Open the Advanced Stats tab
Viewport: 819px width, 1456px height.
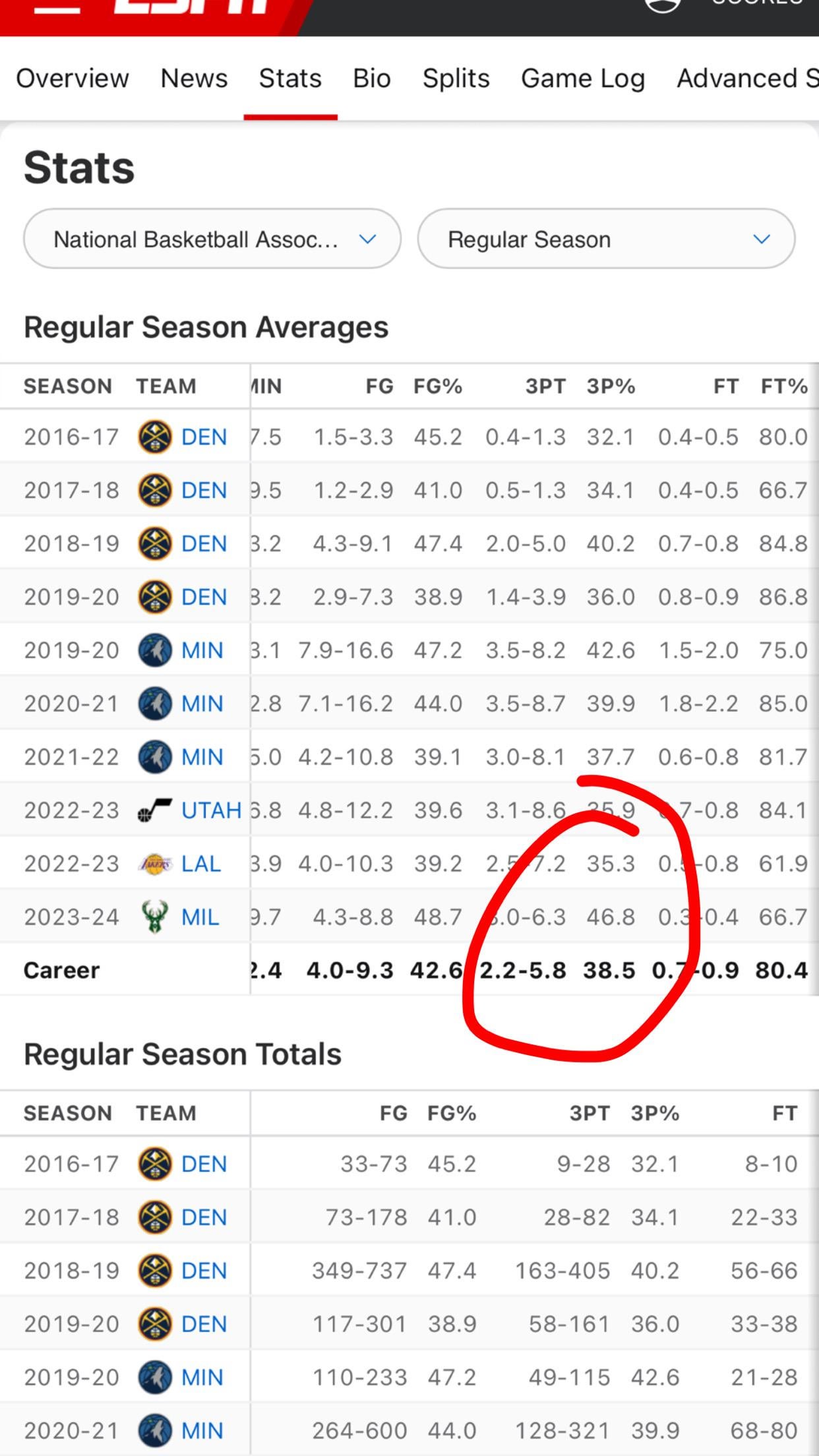coord(746,78)
